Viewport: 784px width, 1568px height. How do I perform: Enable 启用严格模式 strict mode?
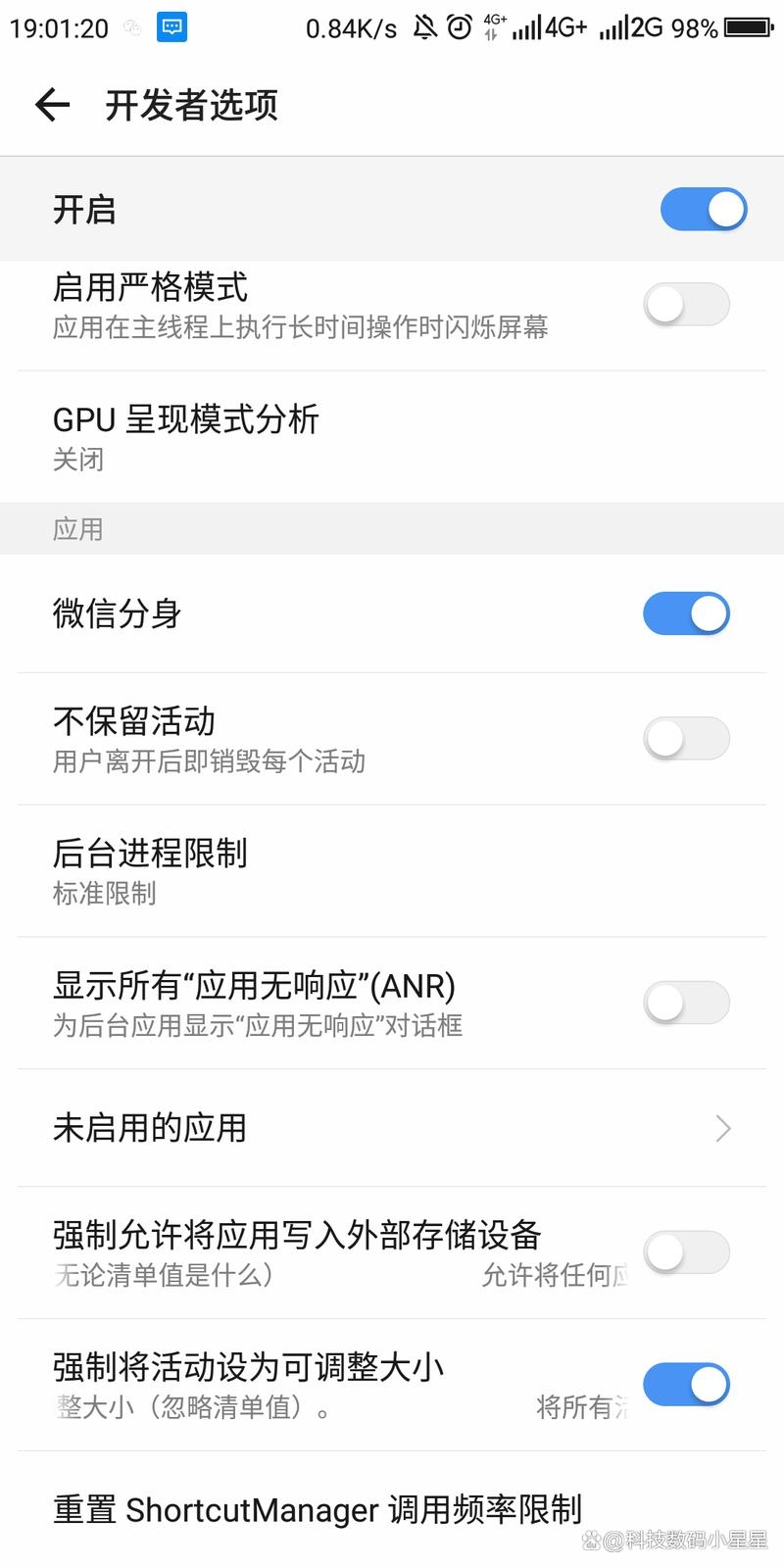[685, 305]
